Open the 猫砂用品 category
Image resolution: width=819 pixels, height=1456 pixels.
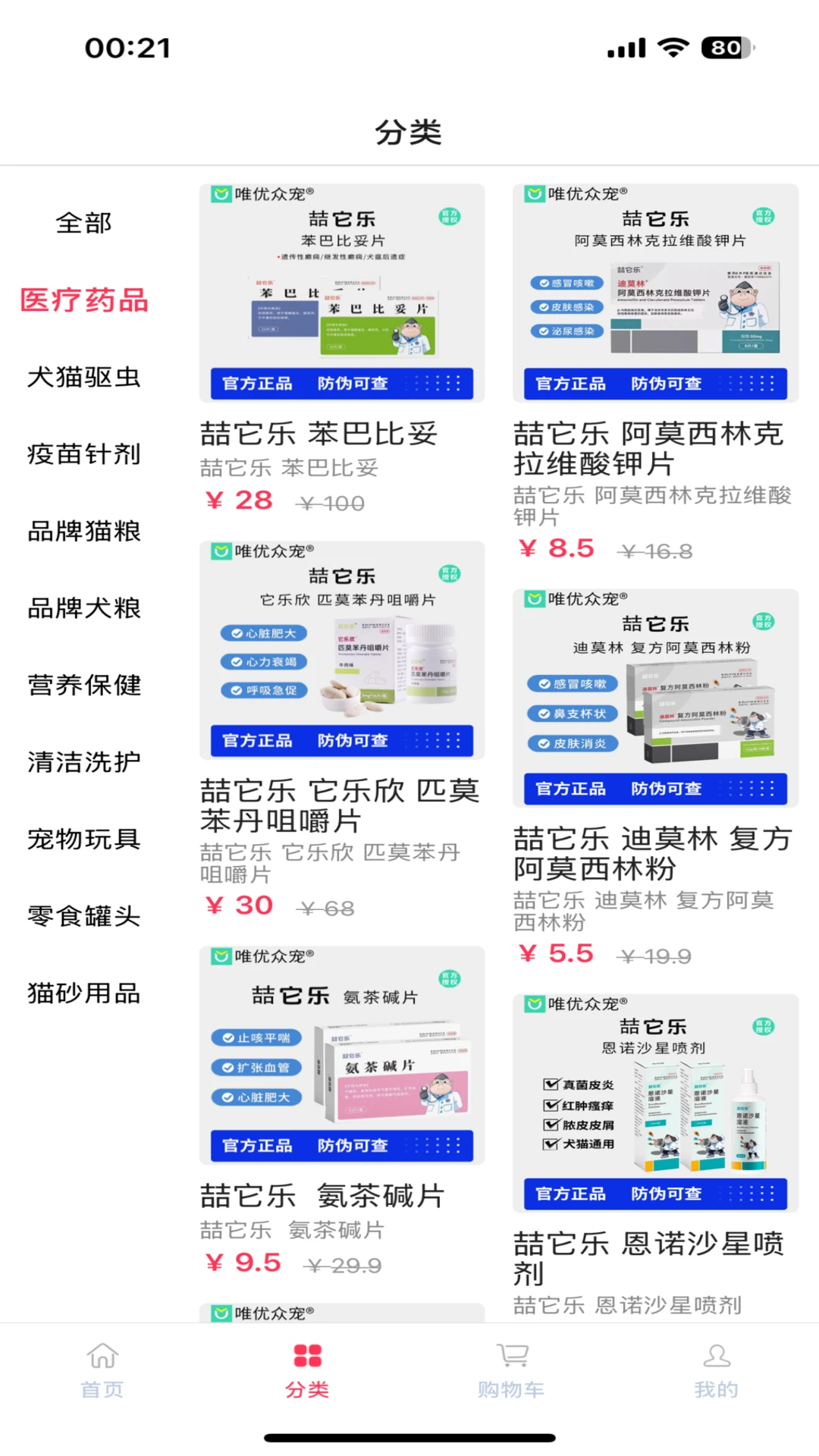[x=83, y=993]
